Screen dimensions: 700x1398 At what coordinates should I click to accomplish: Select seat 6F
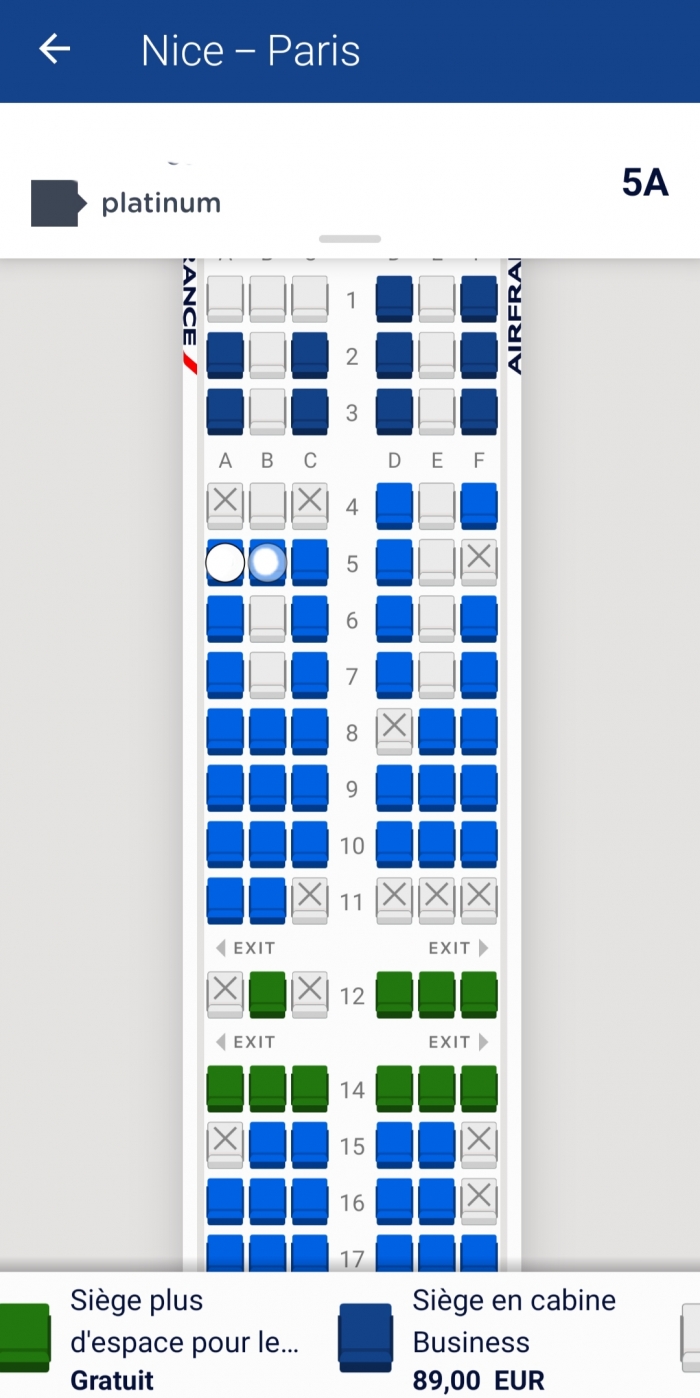[479, 618]
